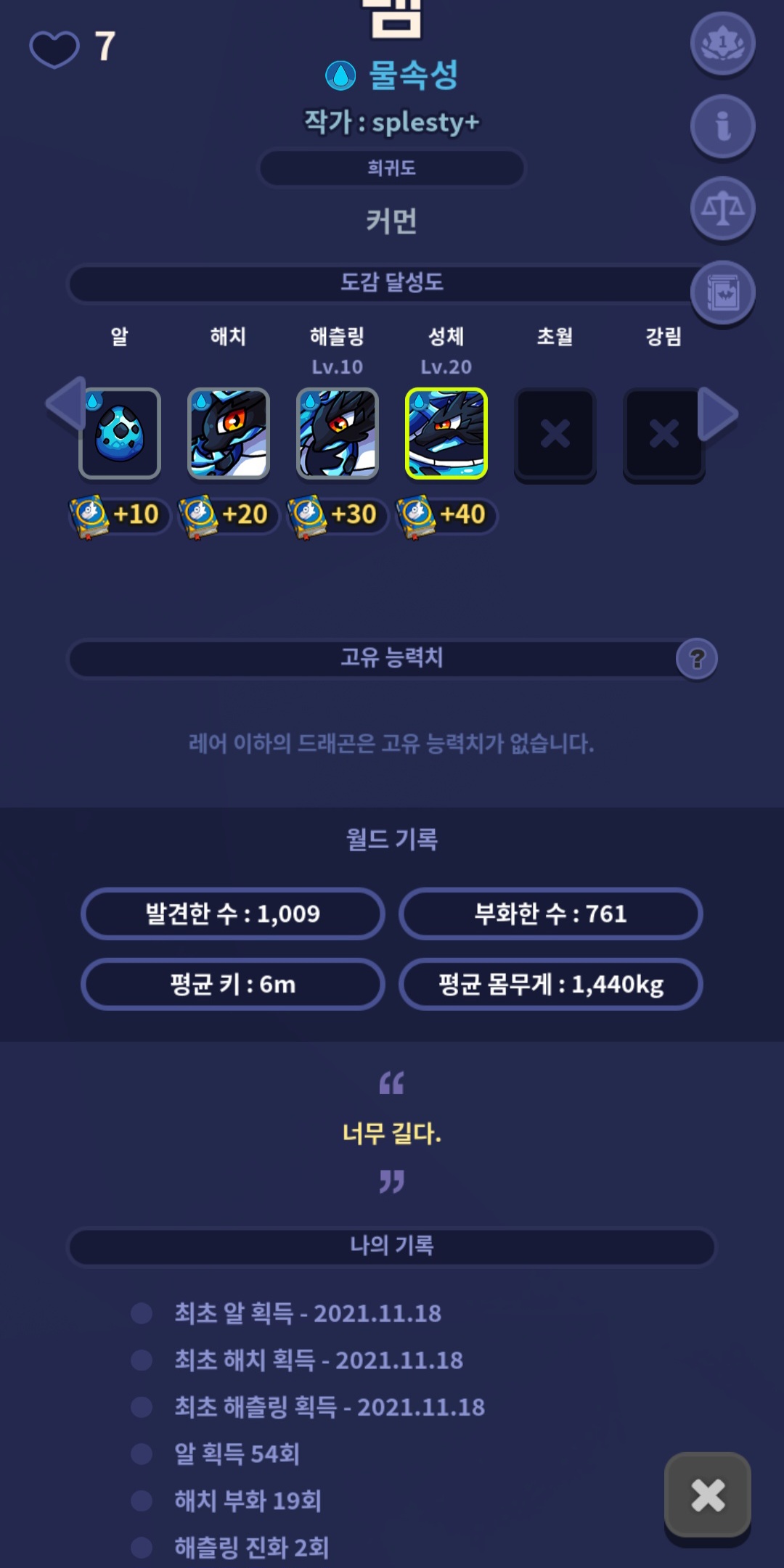The height and width of the screenshot is (1568, 784).
Task: Open the dragon book icon
Action: [x=722, y=292]
